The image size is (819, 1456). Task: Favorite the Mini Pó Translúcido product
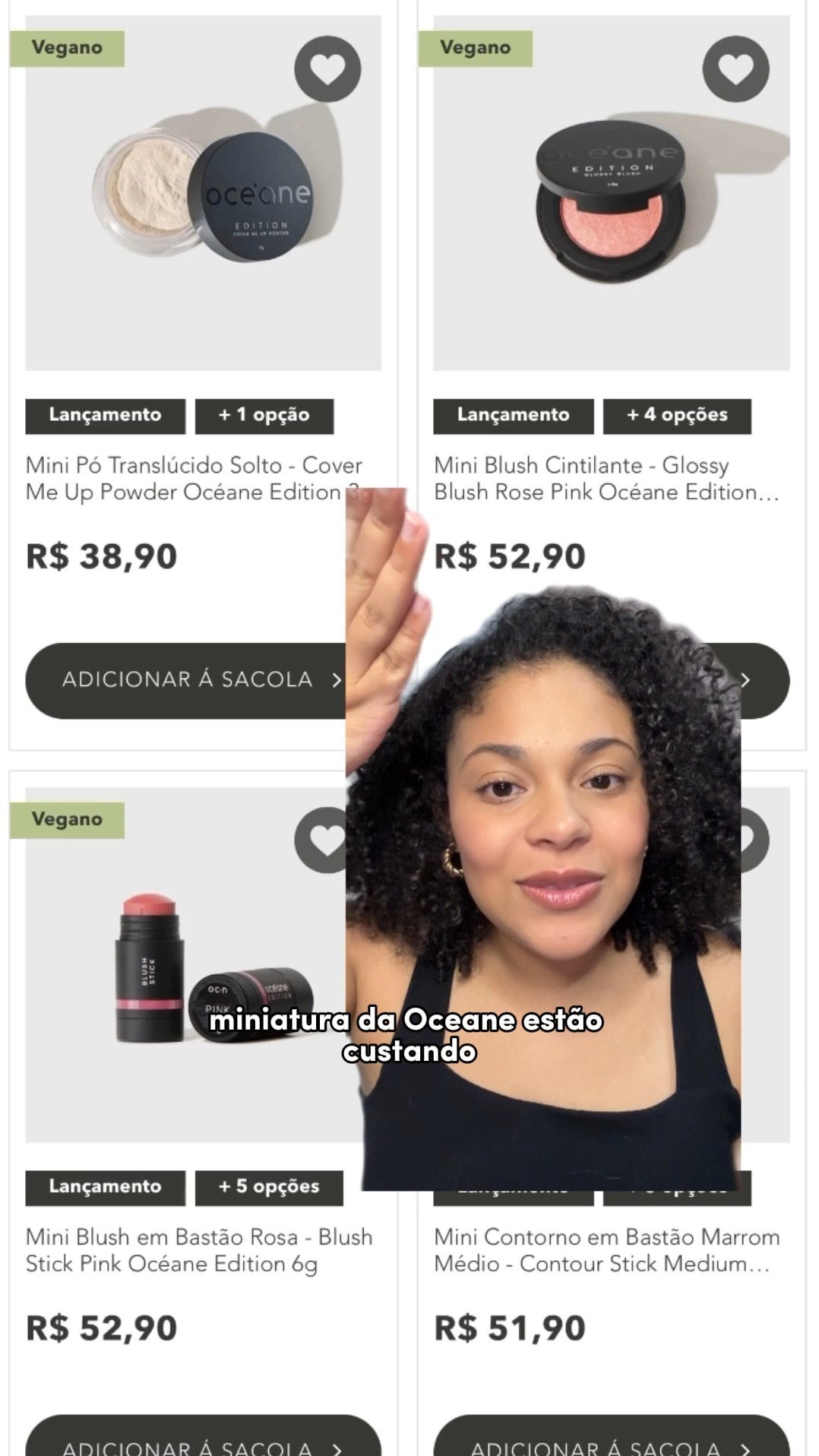click(x=327, y=68)
